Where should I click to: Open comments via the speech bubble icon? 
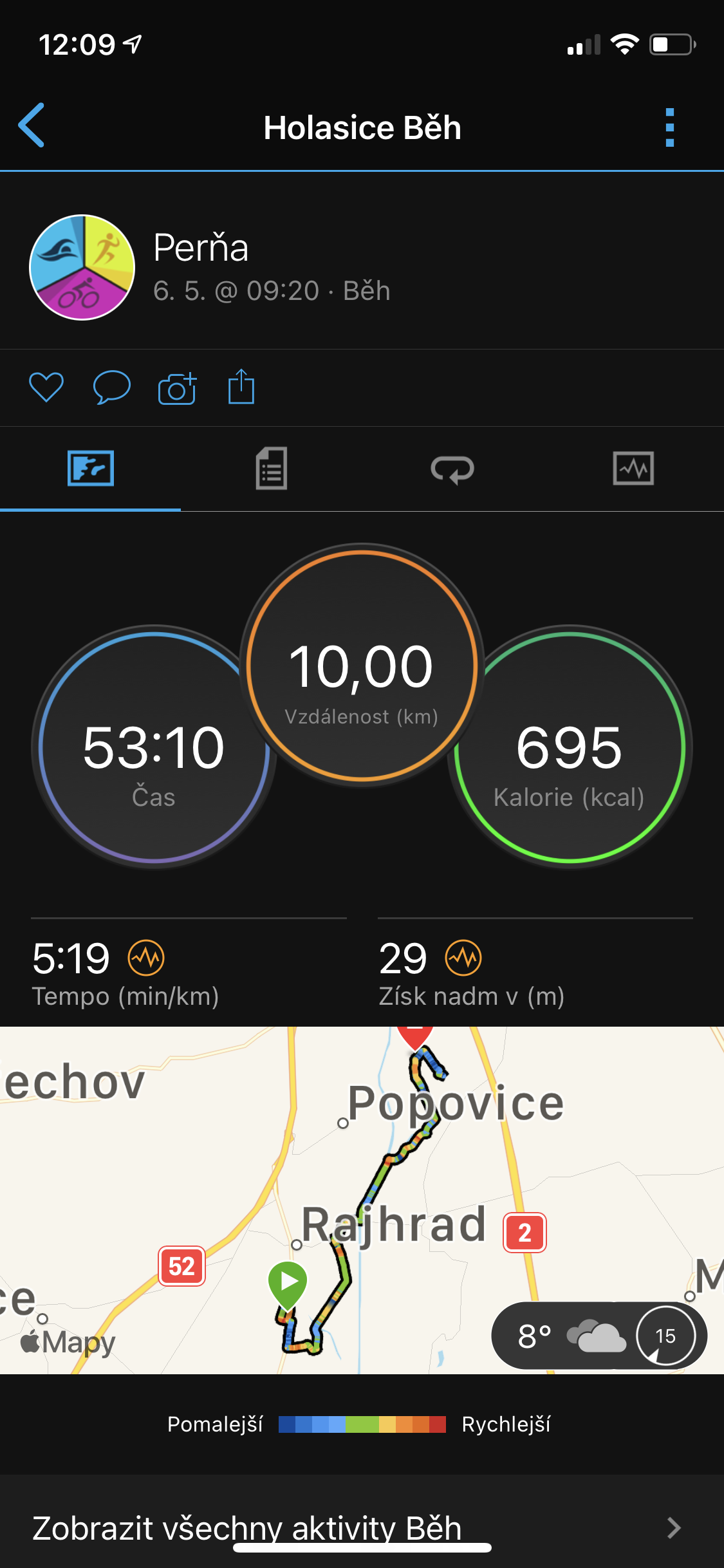click(112, 387)
